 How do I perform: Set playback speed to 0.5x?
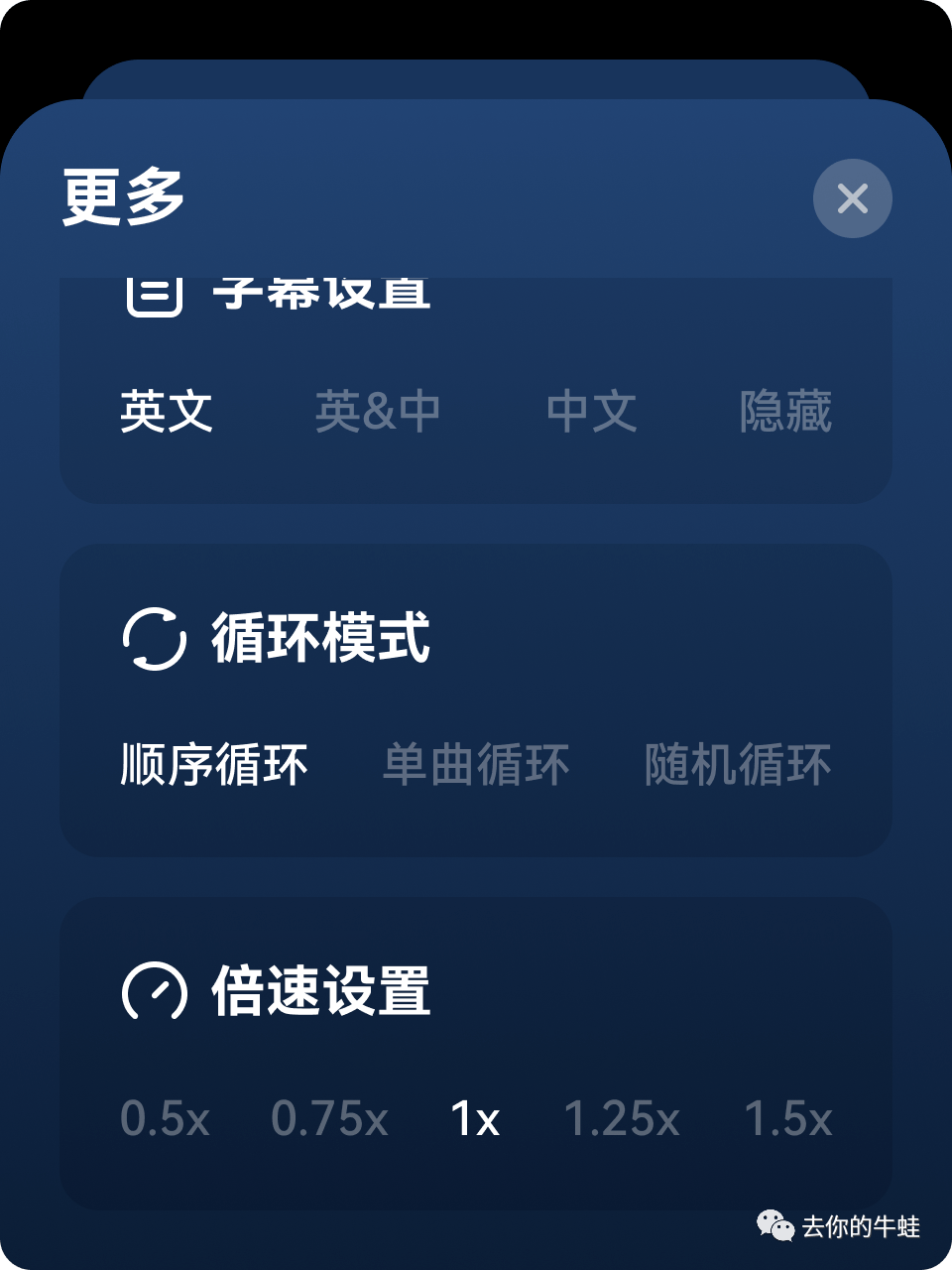click(x=165, y=1119)
